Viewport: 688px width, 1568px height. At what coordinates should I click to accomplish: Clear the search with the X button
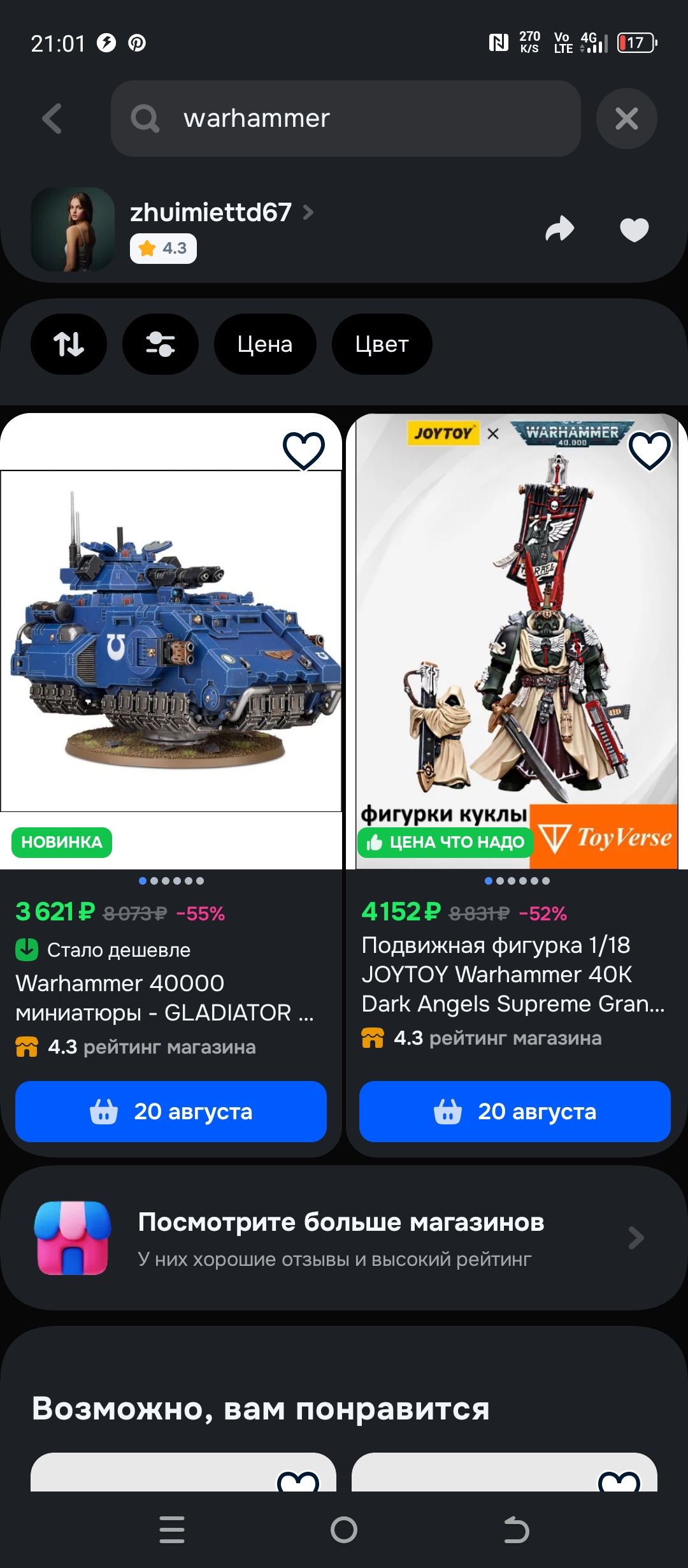coord(626,119)
